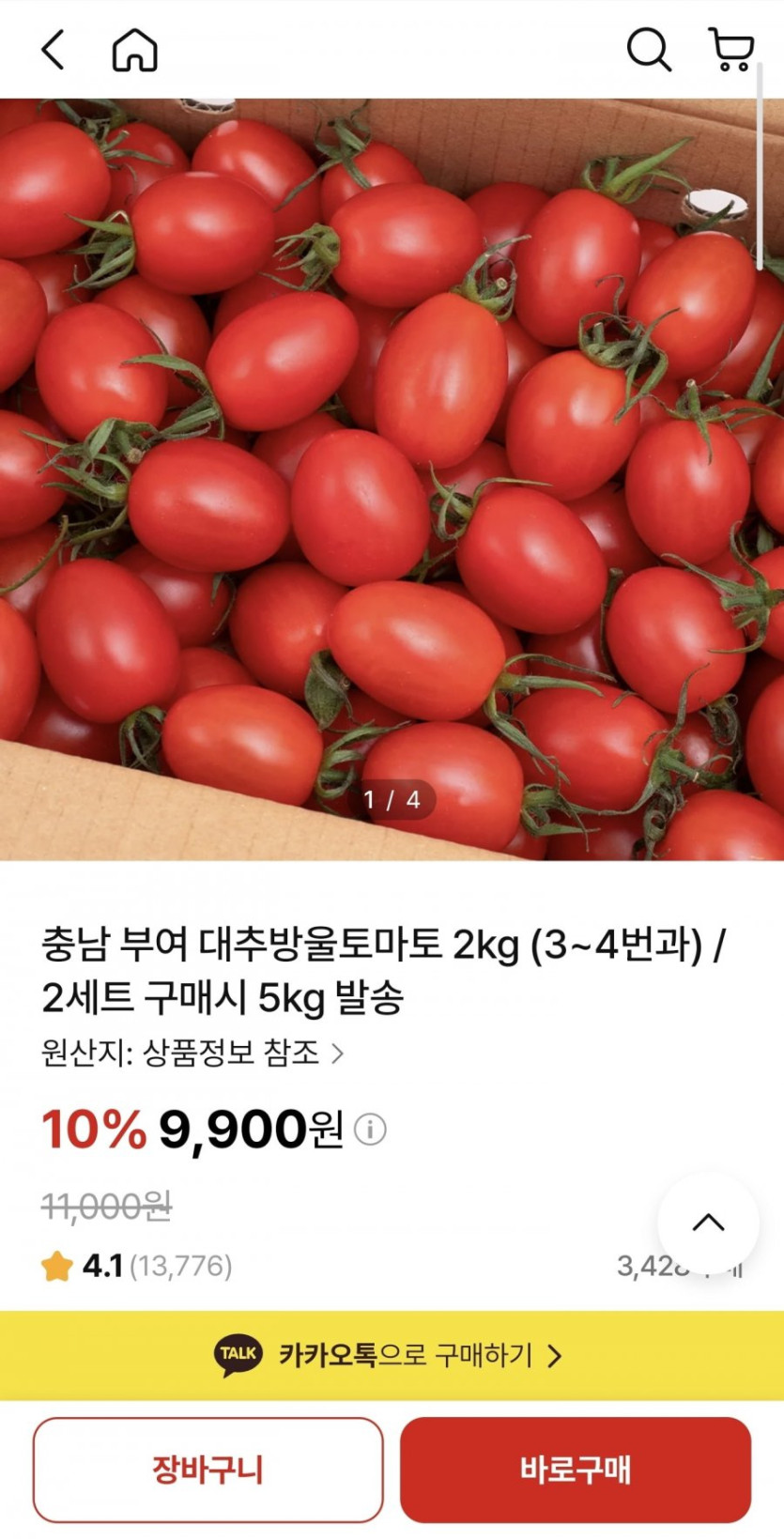This screenshot has height=1539, width=784.
Task: Select the 바로구매 button
Action: (x=576, y=1470)
